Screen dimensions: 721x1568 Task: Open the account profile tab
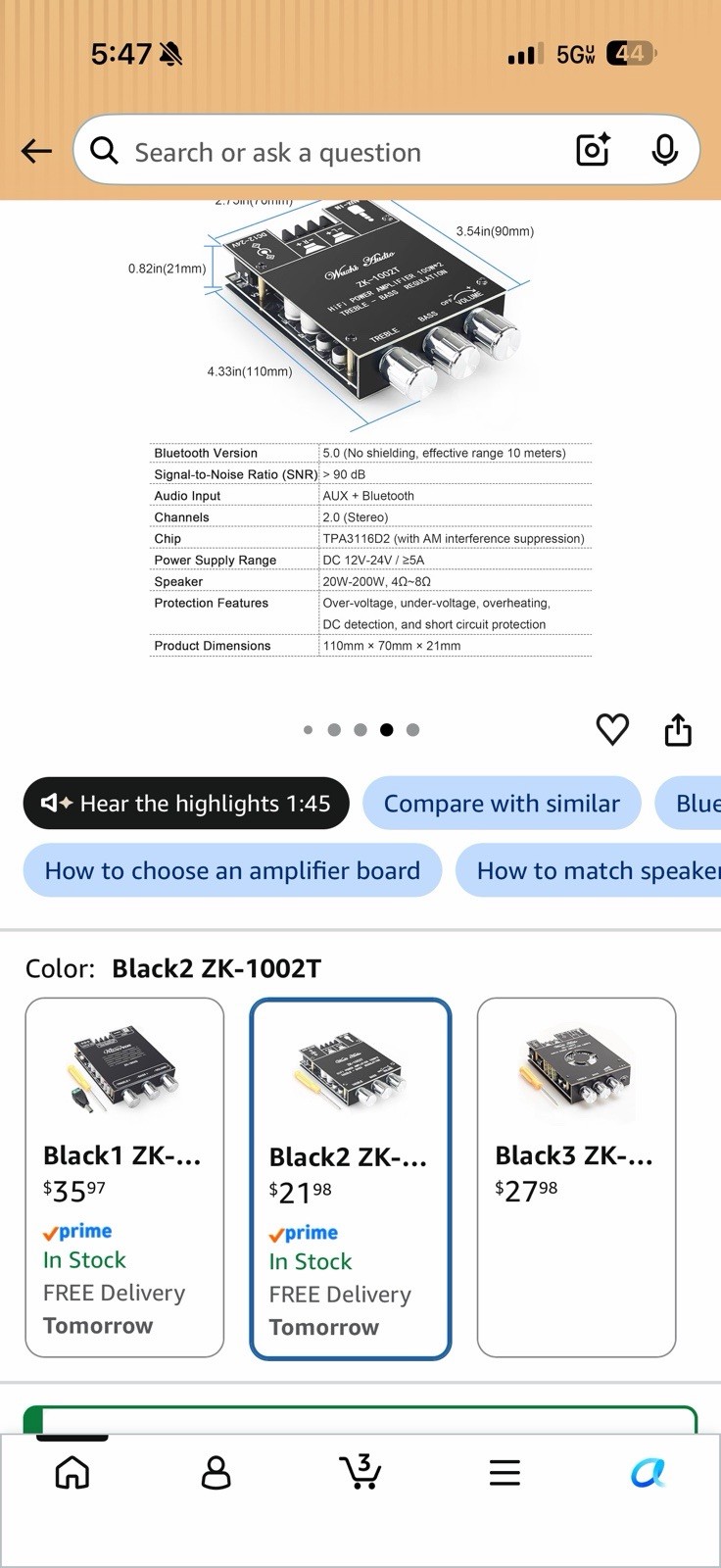[216, 1472]
